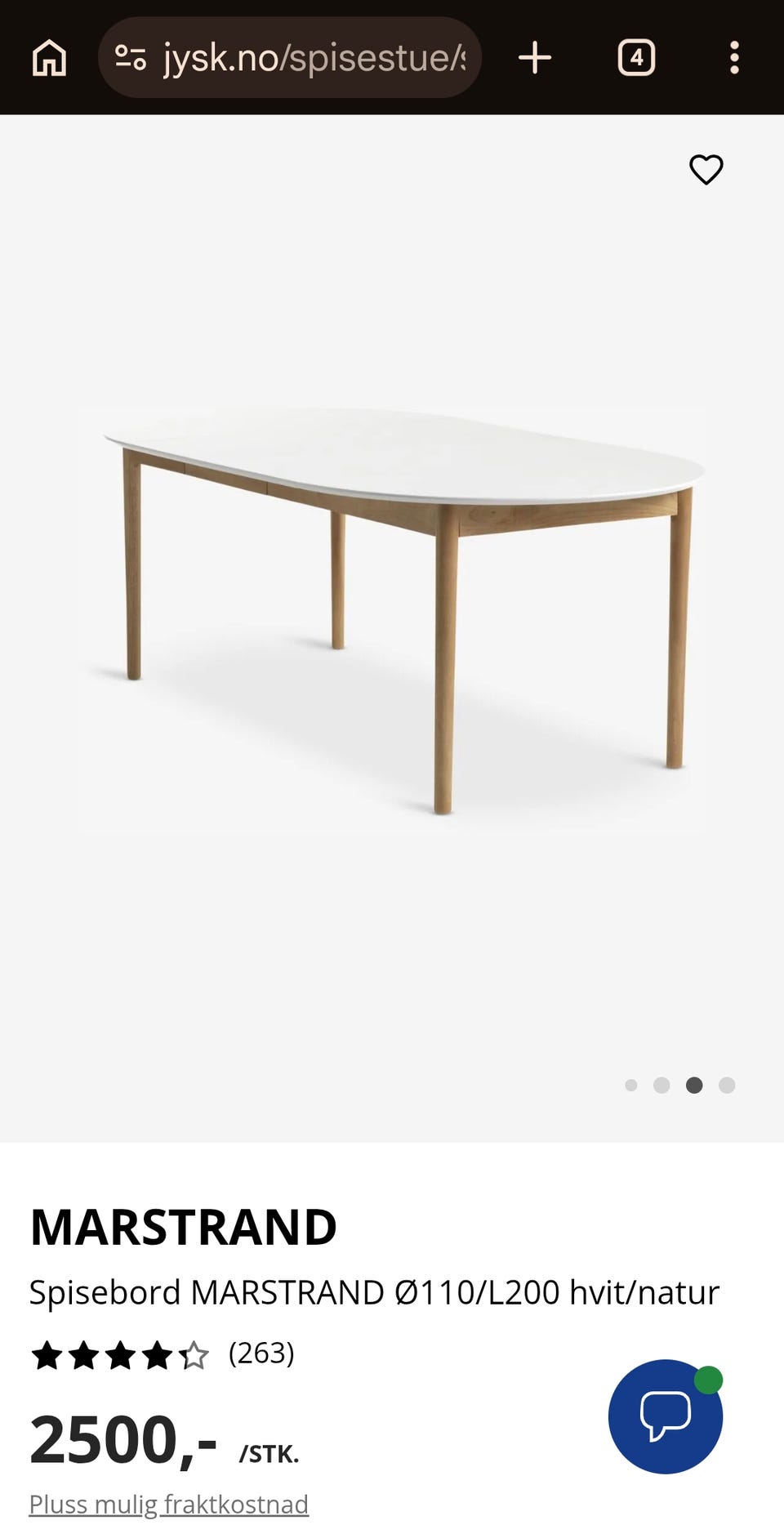Open the blue chat support bubble
784x1525 pixels.
666,1416
